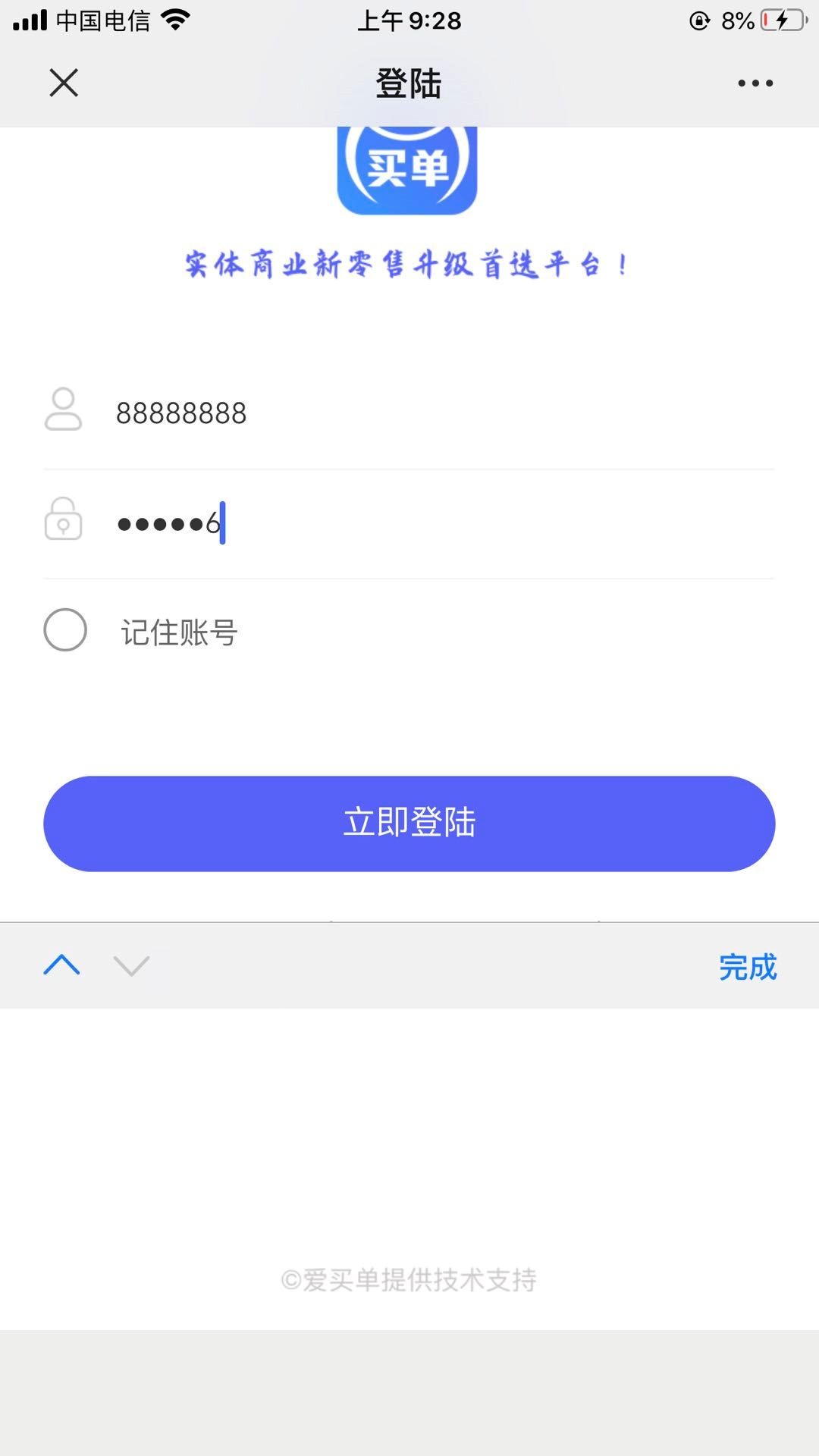Open the three-dot more menu
The height and width of the screenshot is (1456, 819).
(x=755, y=83)
